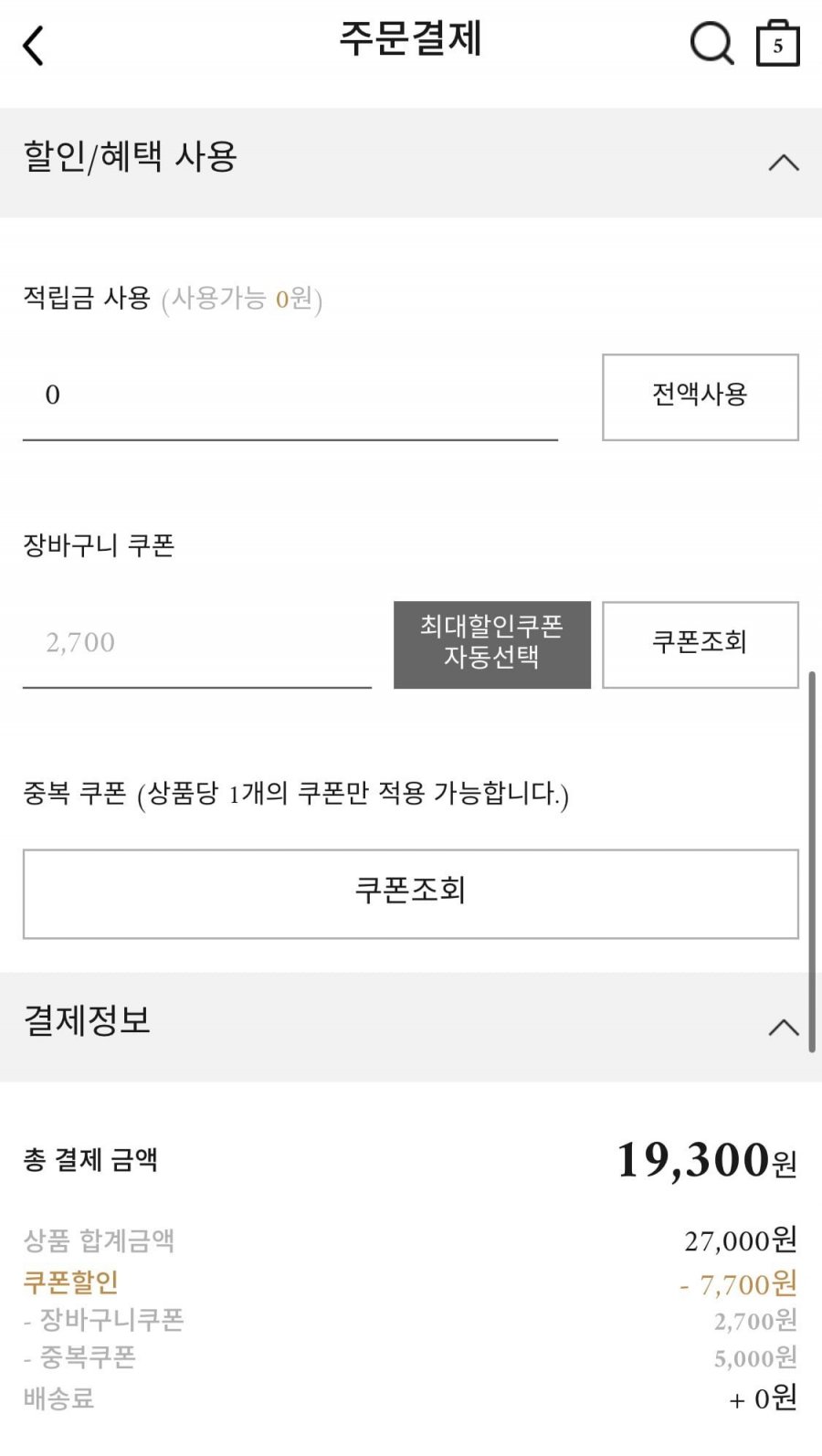Tap the 적립금 사용 amount field
The image size is (822, 1456).
[290, 396]
